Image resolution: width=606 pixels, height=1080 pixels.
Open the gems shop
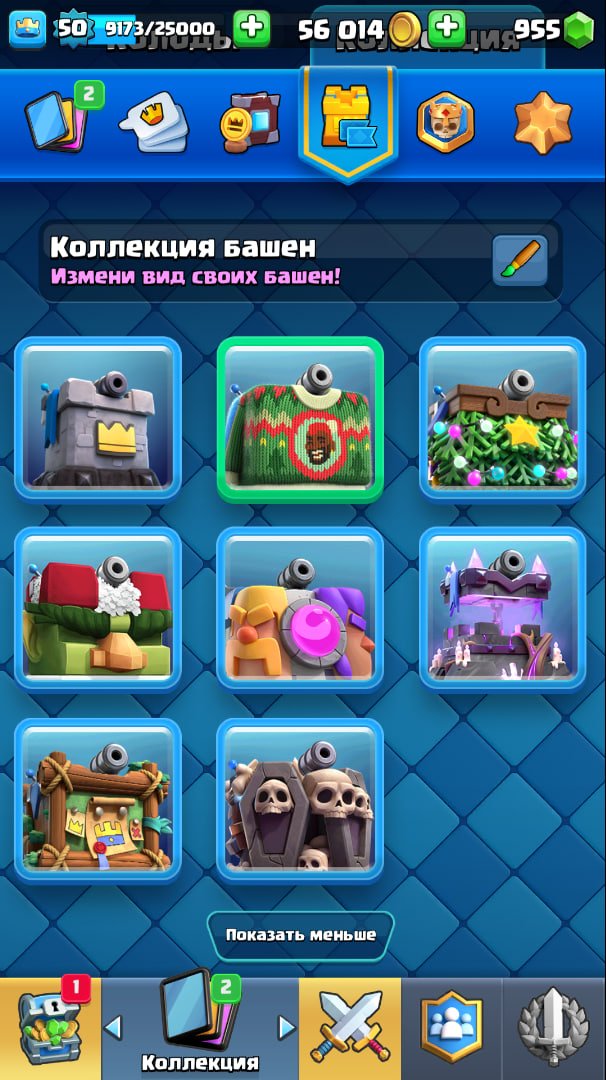tap(577, 30)
